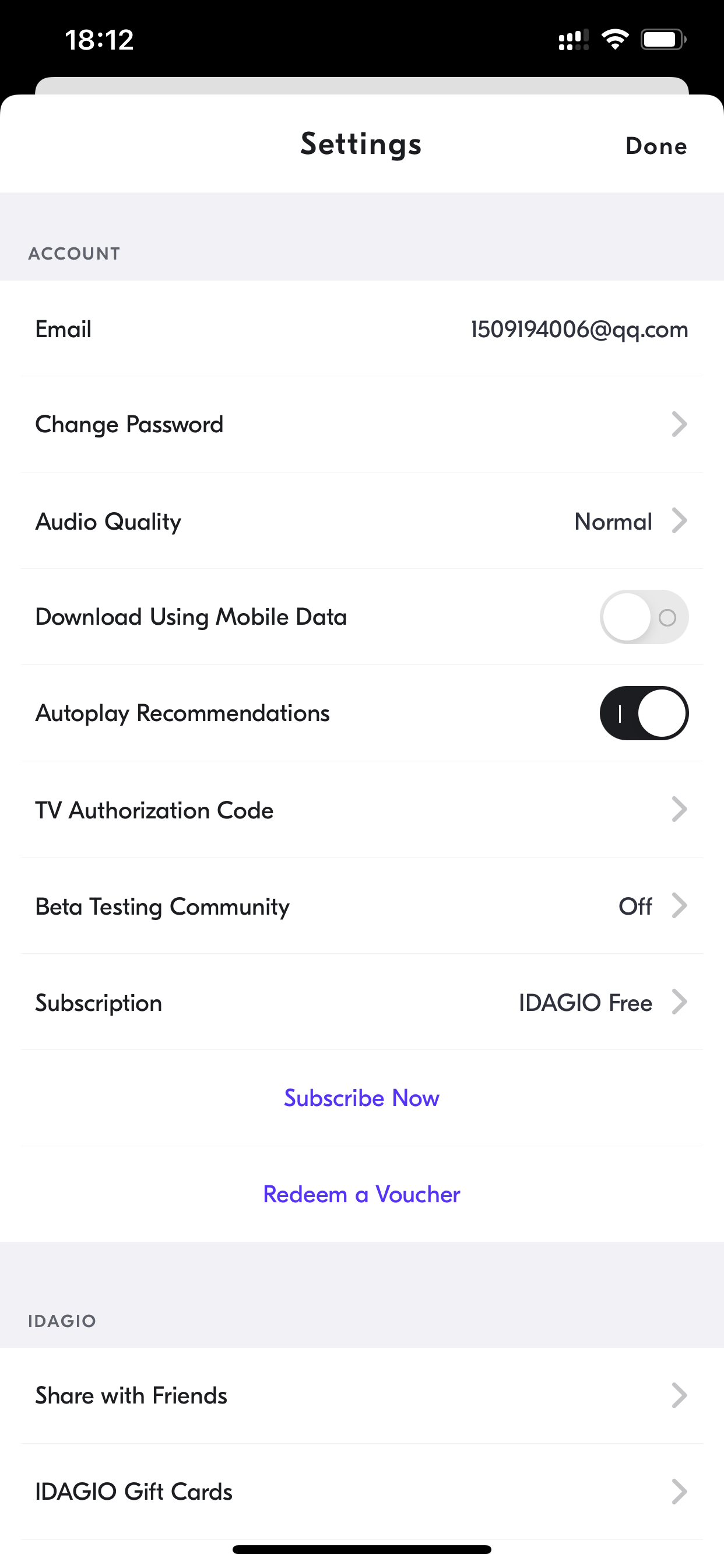Turn off Autoplay Recommendations

pos(644,713)
